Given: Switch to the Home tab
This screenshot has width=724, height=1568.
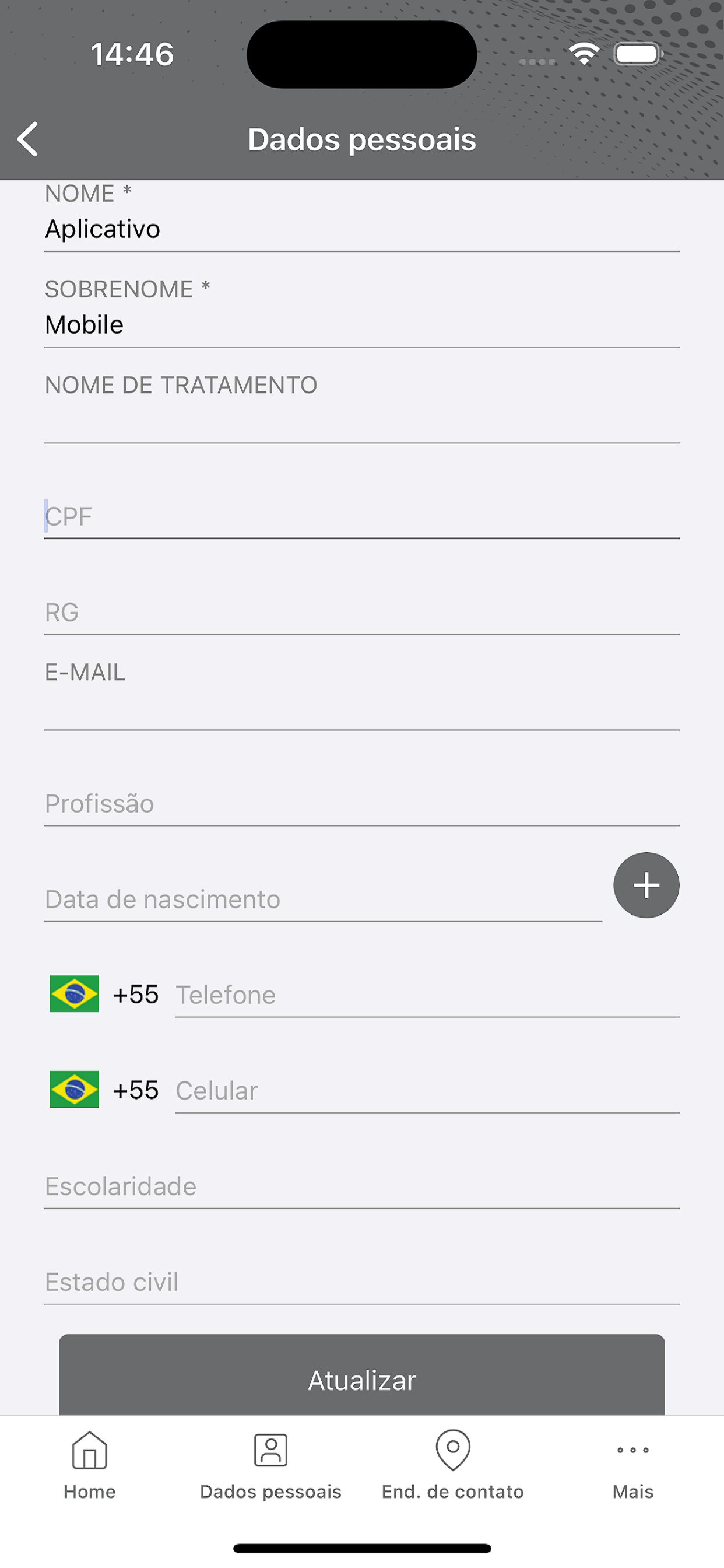Looking at the screenshot, I should coord(90,1466).
